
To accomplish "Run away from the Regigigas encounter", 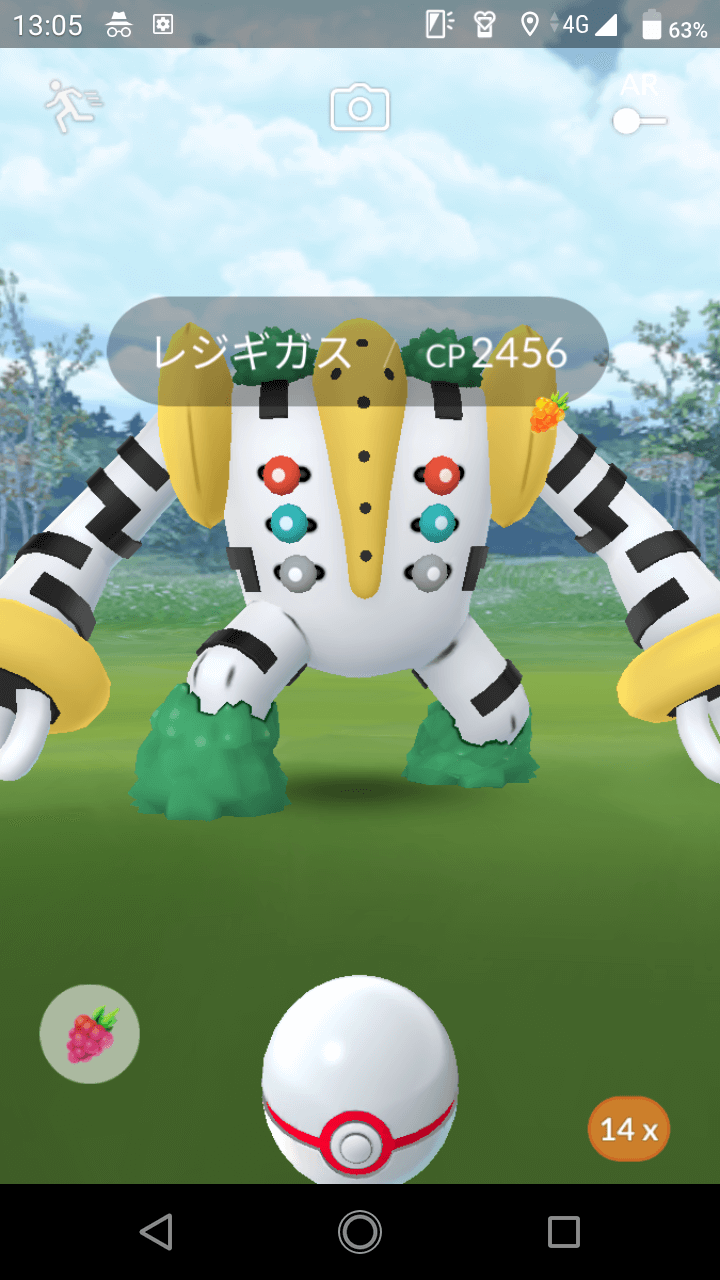I will [x=71, y=106].
